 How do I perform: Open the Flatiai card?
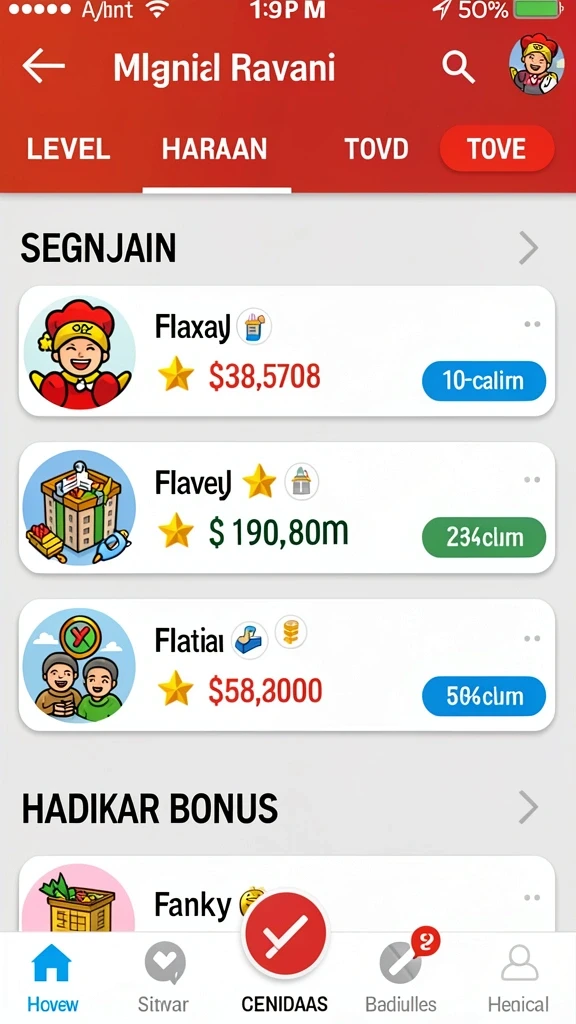(287, 665)
